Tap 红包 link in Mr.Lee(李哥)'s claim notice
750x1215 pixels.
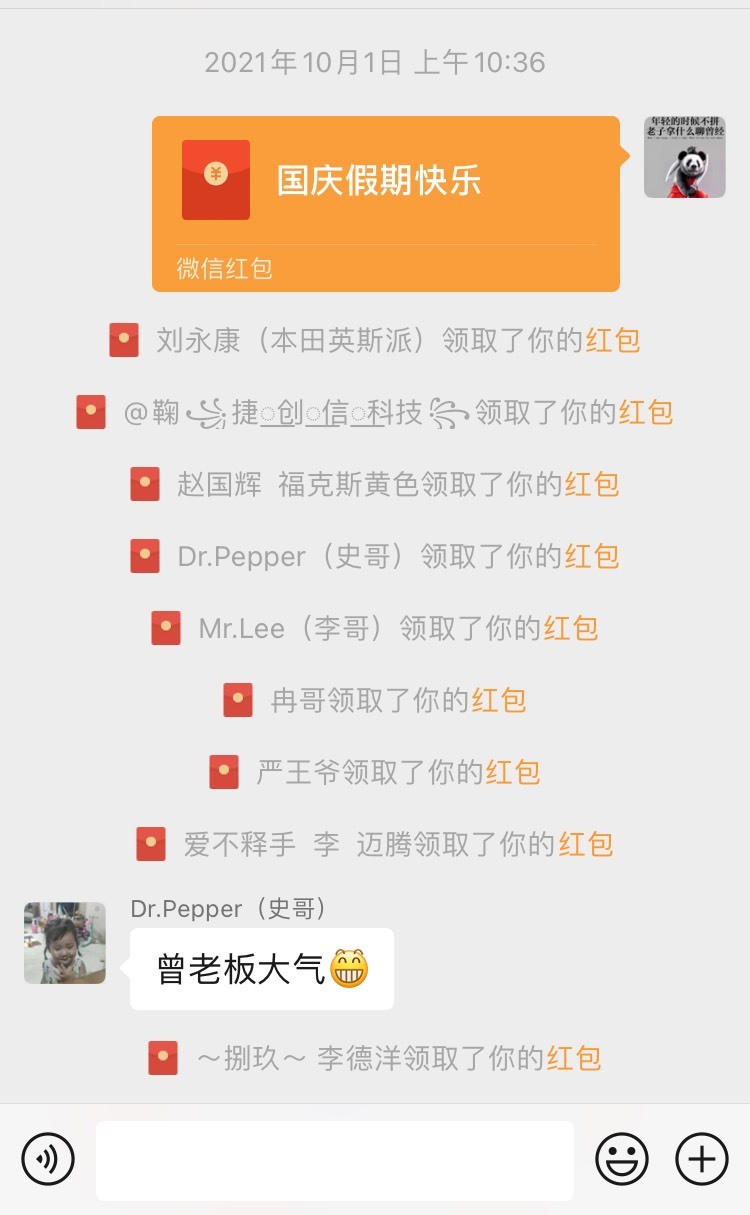[571, 628]
